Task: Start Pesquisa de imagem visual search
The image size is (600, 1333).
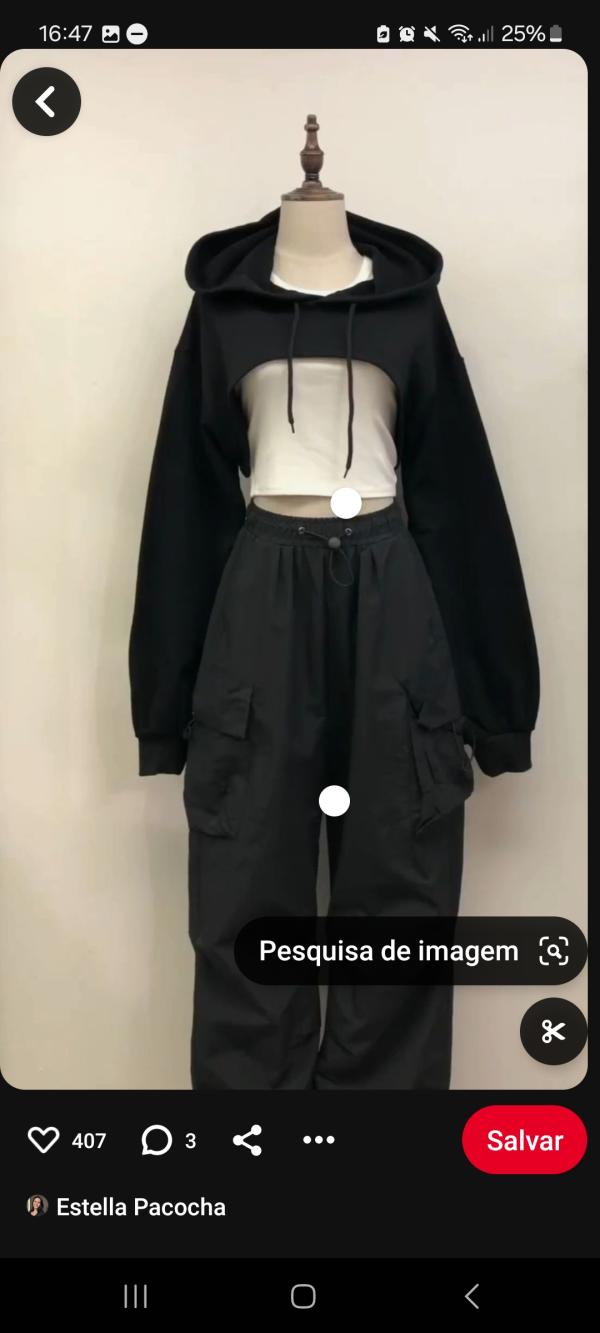Action: pos(411,951)
